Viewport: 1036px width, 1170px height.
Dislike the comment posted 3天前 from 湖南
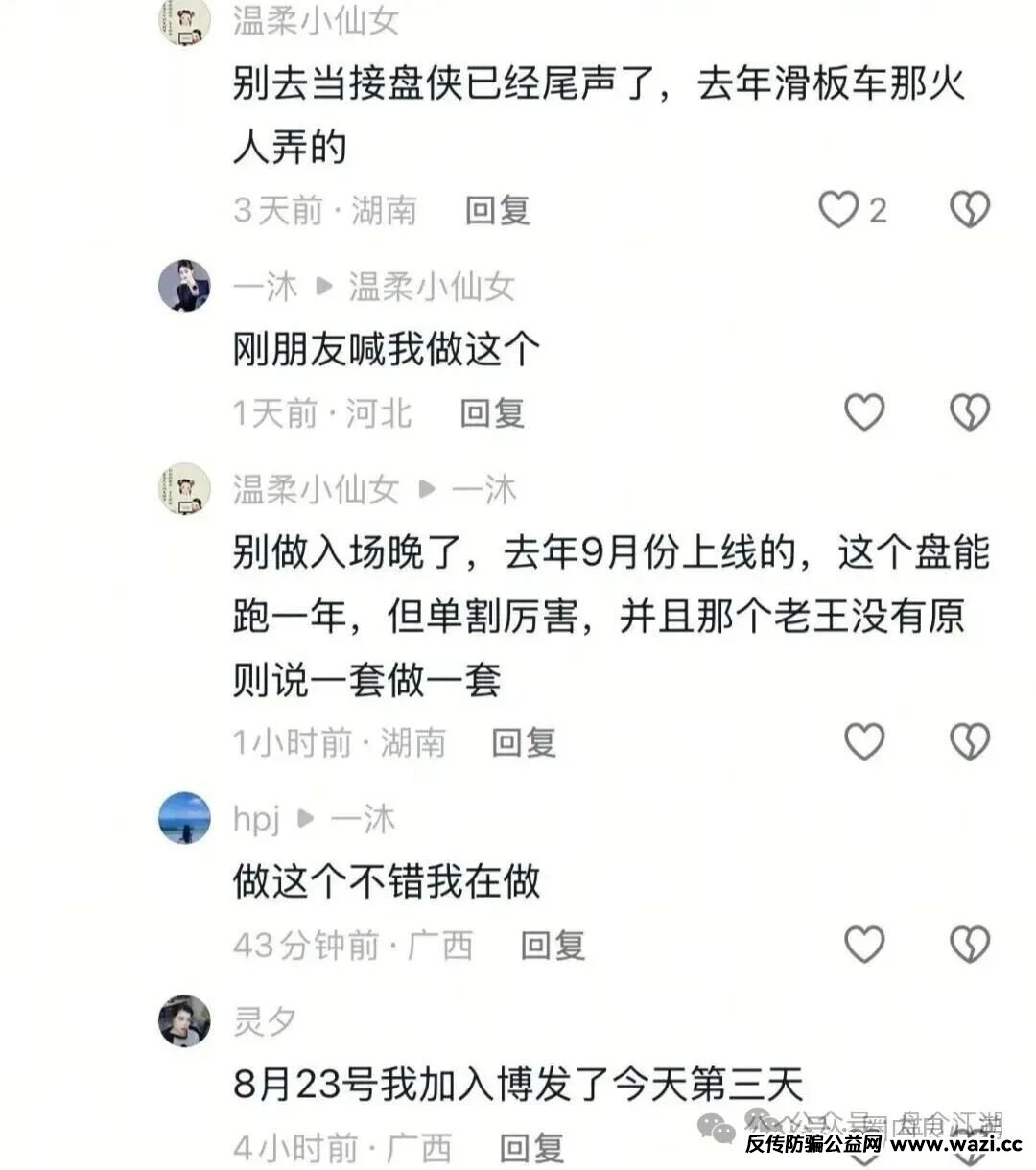click(969, 210)
